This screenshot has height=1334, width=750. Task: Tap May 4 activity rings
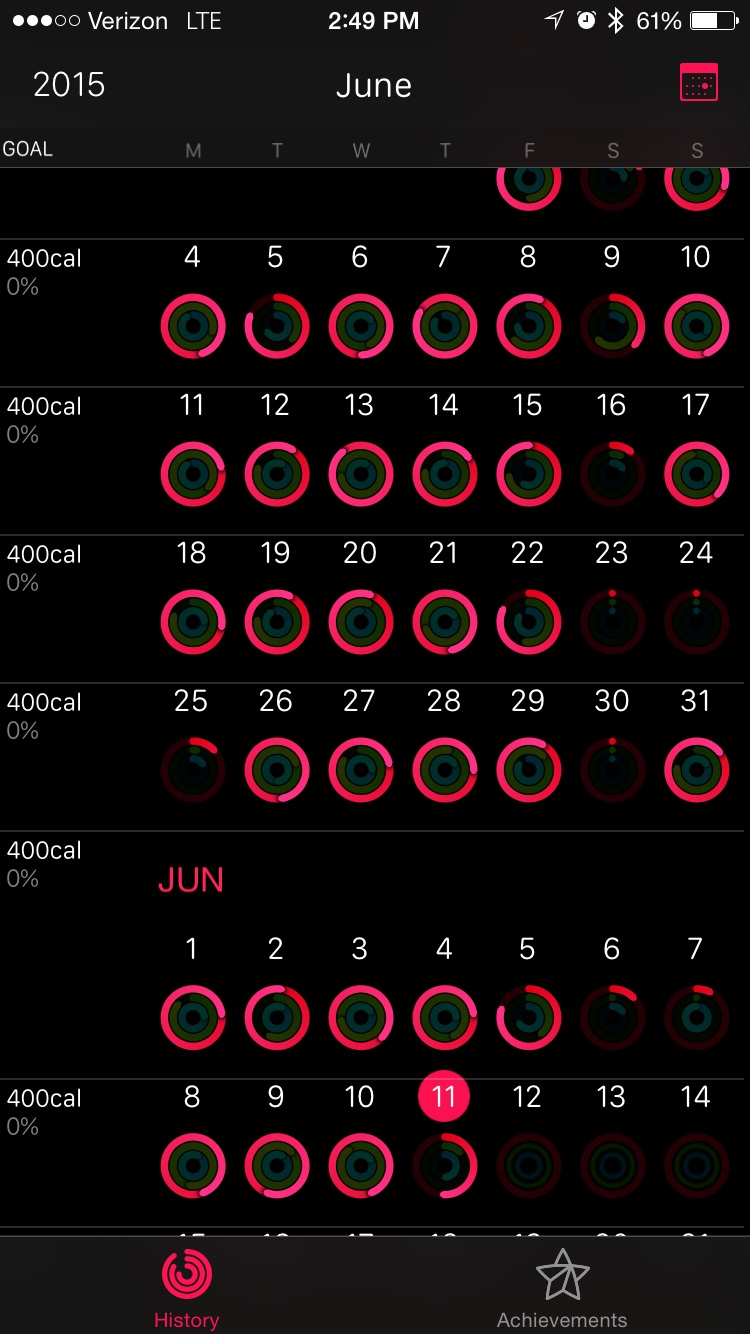pyautogui.click(x=193, y=326)
